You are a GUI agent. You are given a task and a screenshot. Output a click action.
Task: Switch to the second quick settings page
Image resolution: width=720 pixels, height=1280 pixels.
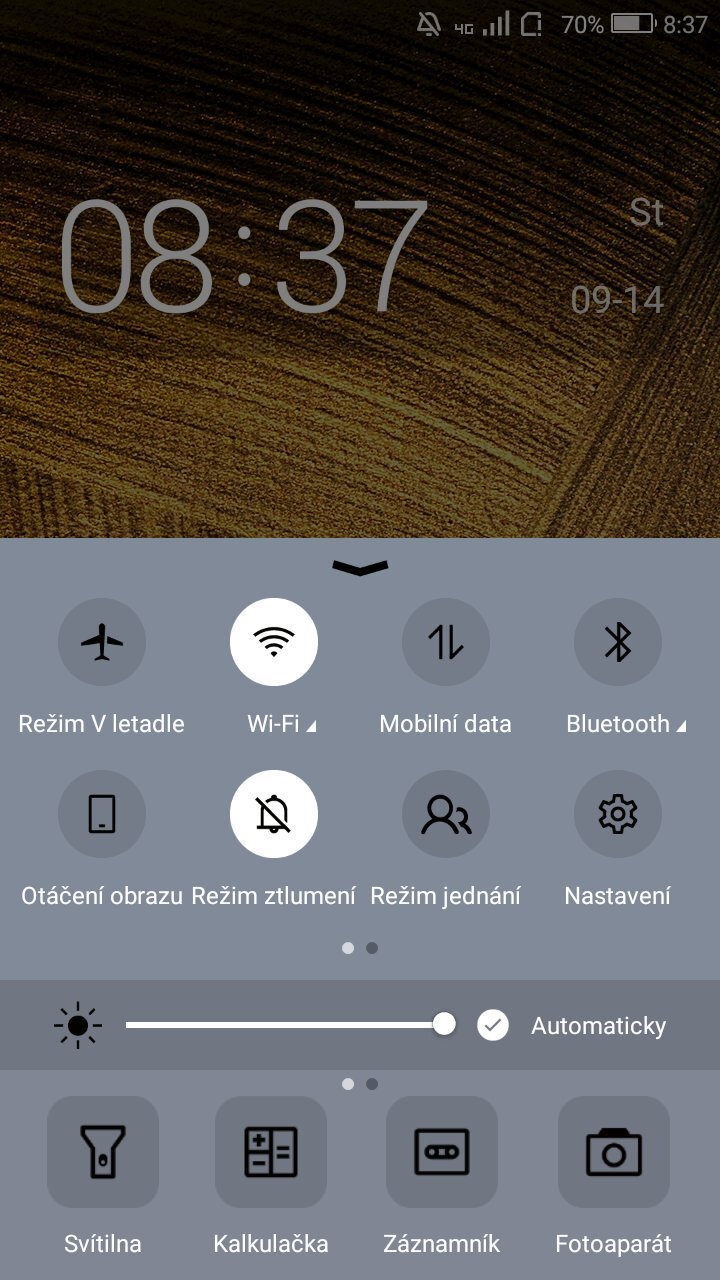tap(370, 947)
